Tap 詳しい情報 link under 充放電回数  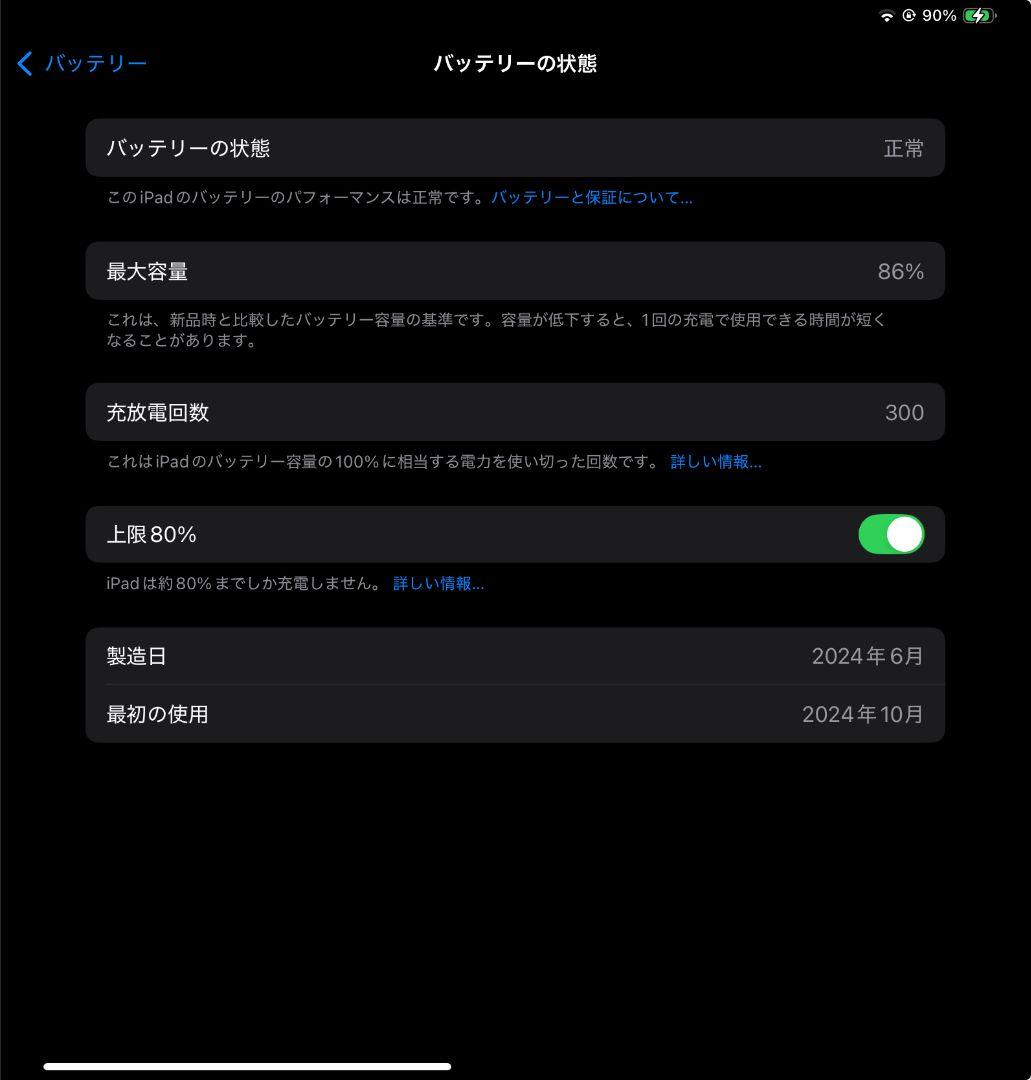coord(715,462)
